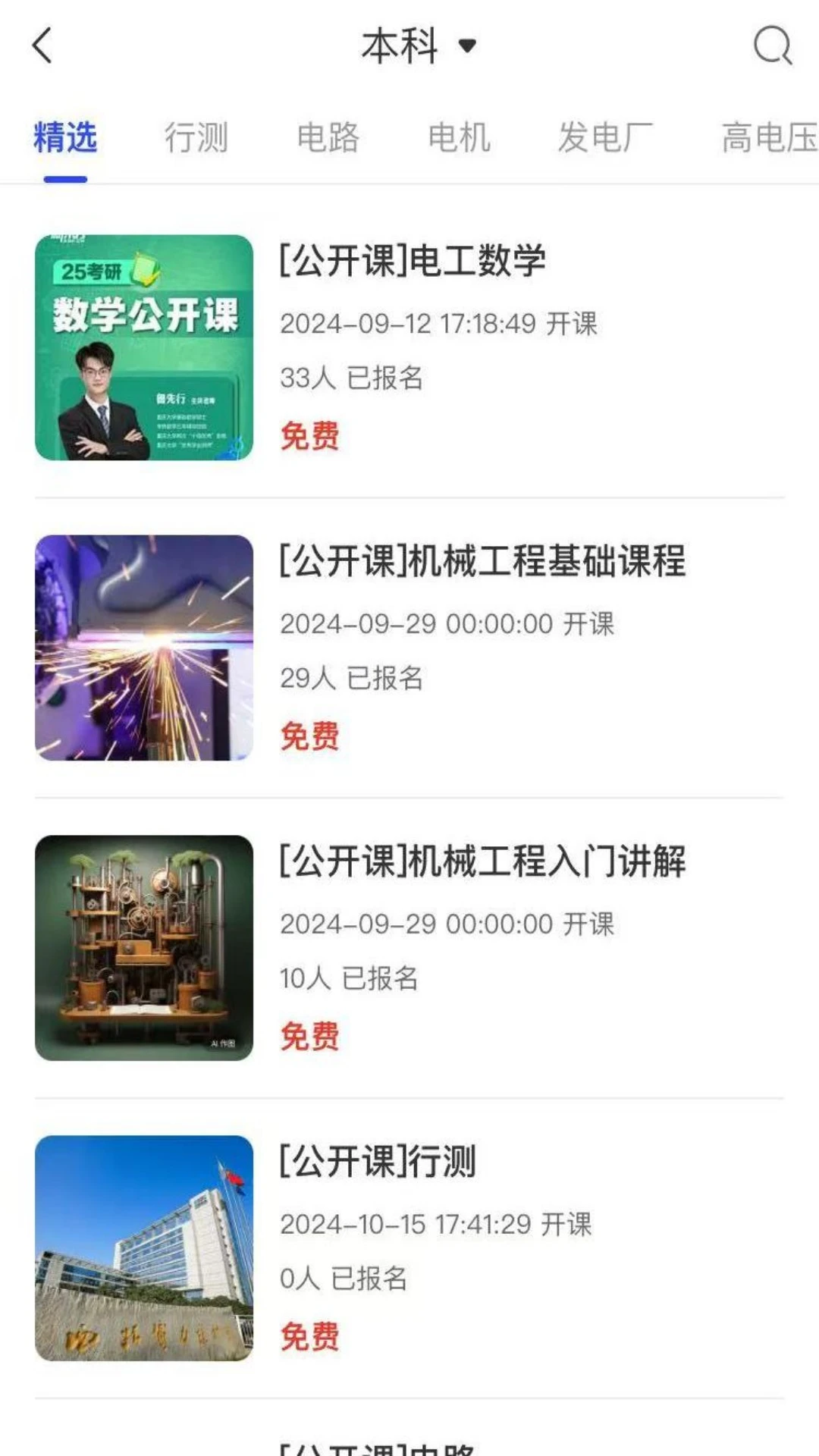819x1456 pixels.
Task: Switch to the 高电压 tab
Action: [x=769, y=138]
